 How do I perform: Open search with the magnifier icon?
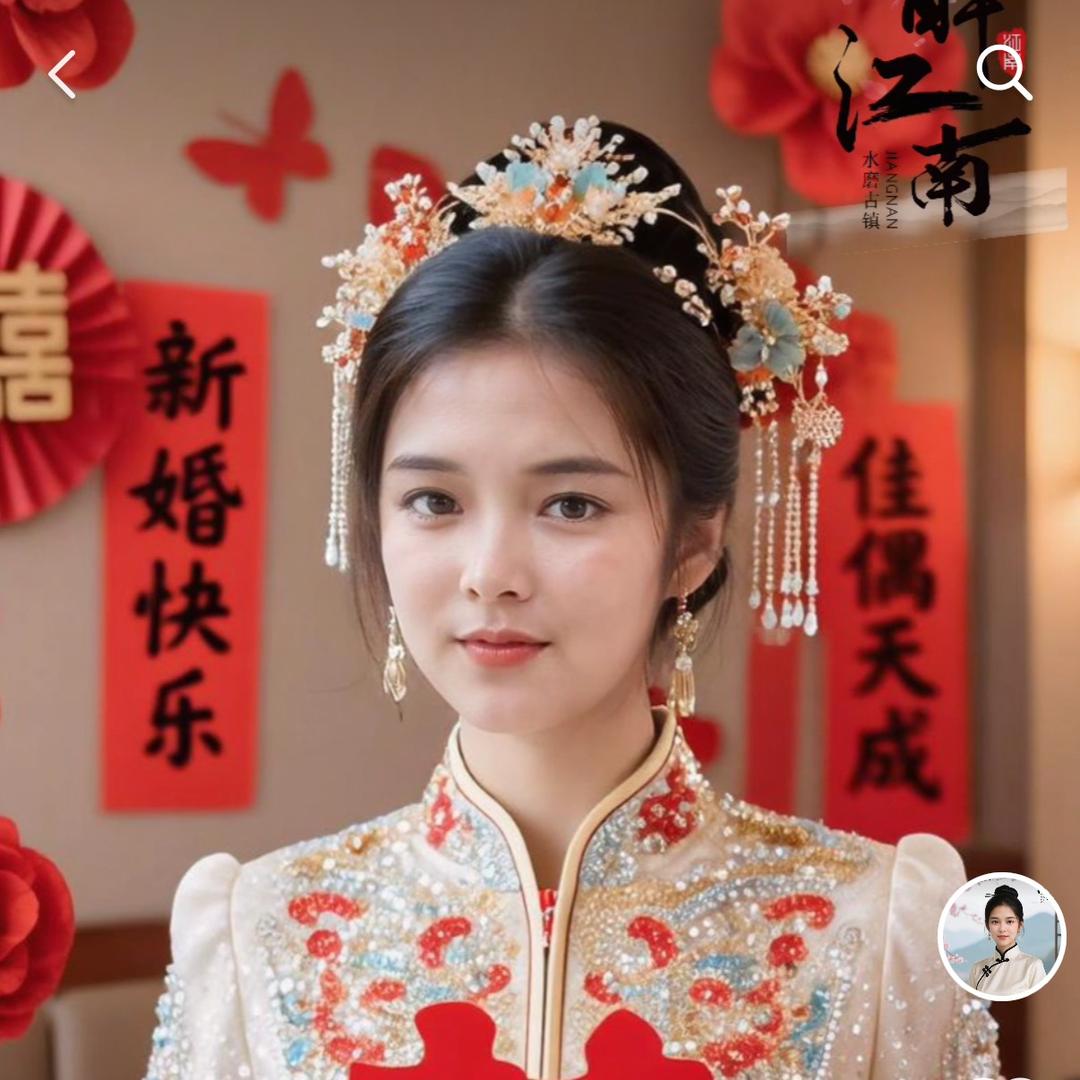pos(1004,72)
